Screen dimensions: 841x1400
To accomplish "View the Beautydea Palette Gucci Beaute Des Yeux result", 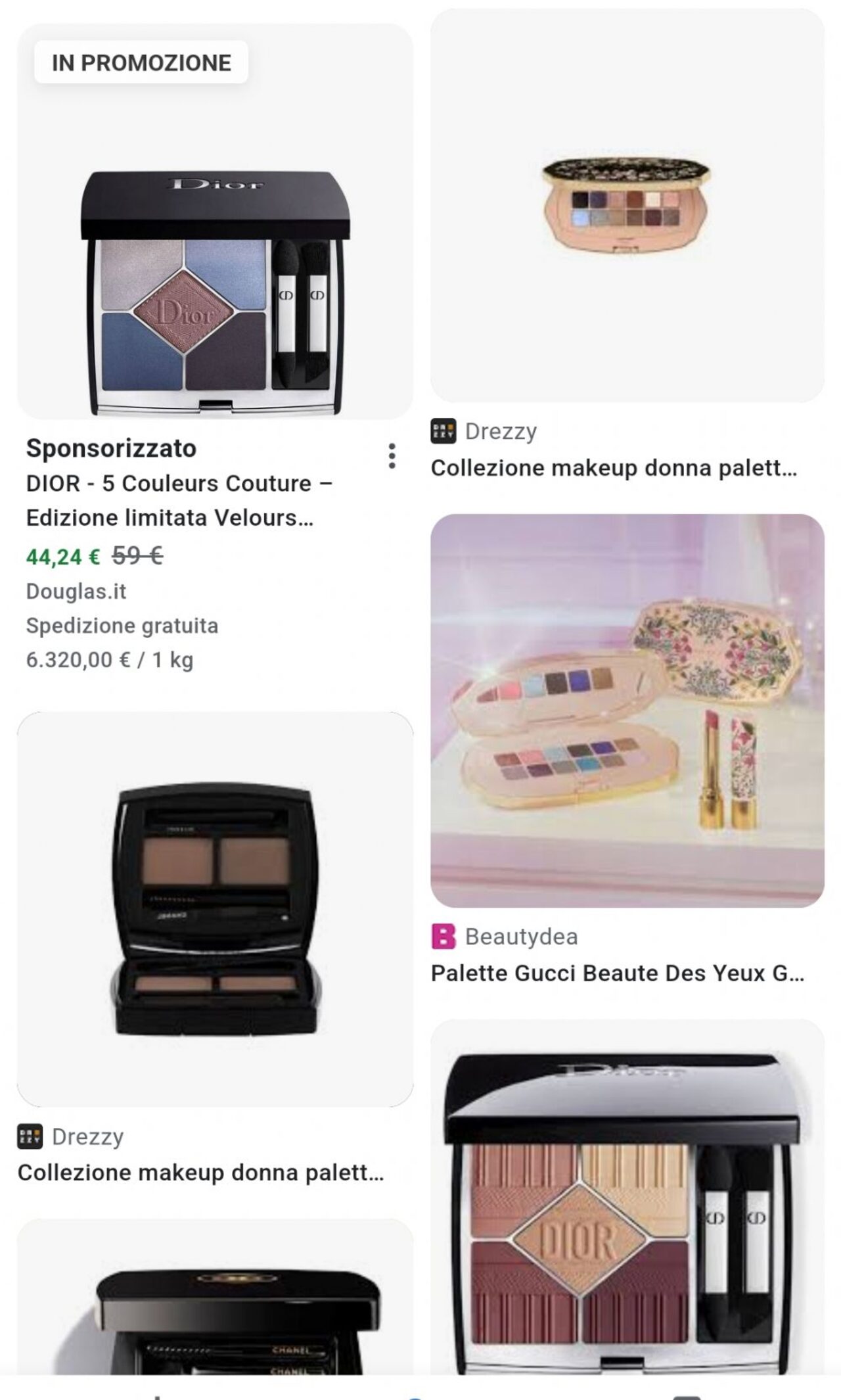I will click(627, 711).
